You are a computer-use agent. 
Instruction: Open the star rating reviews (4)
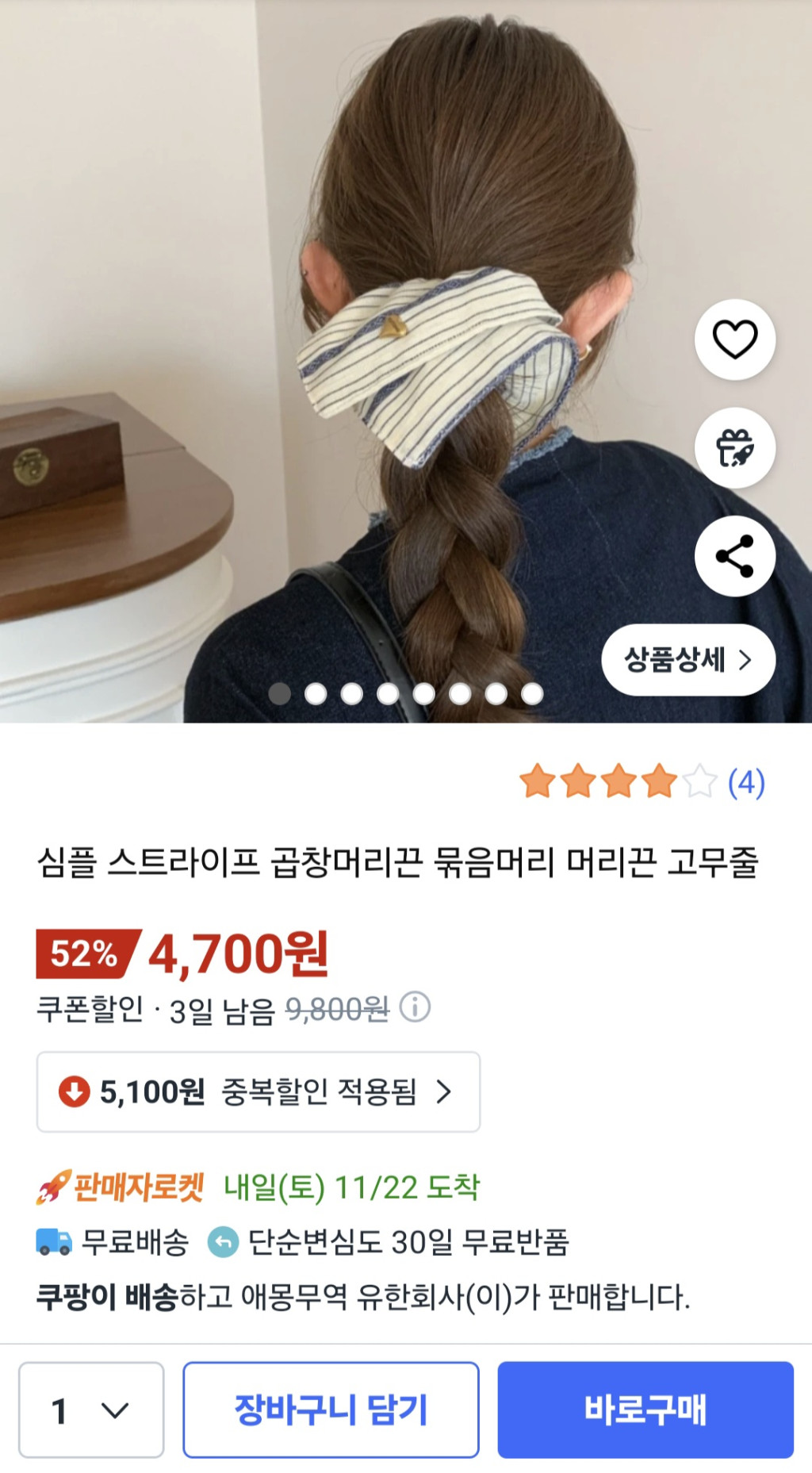click(642, 782)
